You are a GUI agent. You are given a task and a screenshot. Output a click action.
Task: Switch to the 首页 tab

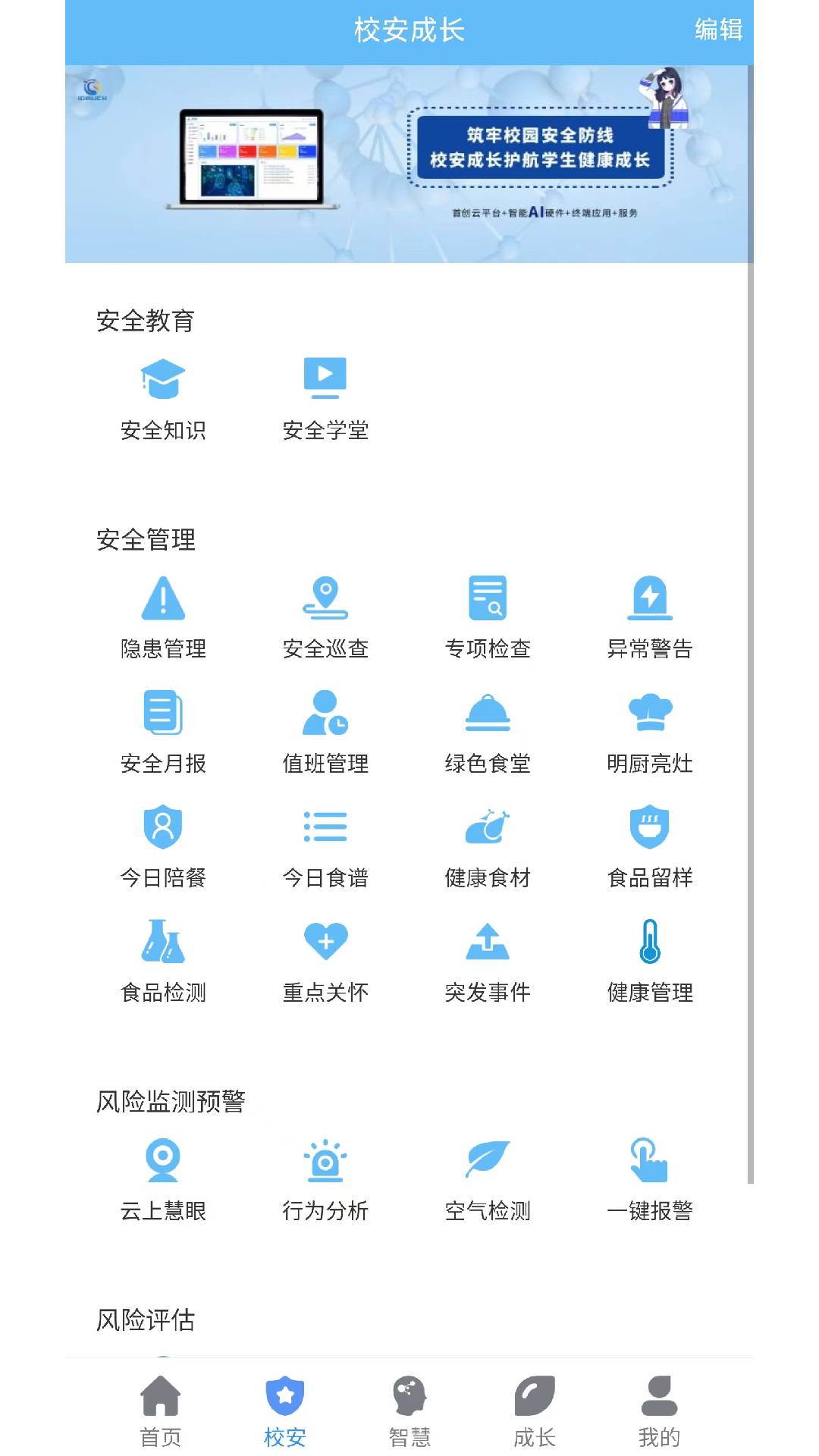pos(161,1410)
